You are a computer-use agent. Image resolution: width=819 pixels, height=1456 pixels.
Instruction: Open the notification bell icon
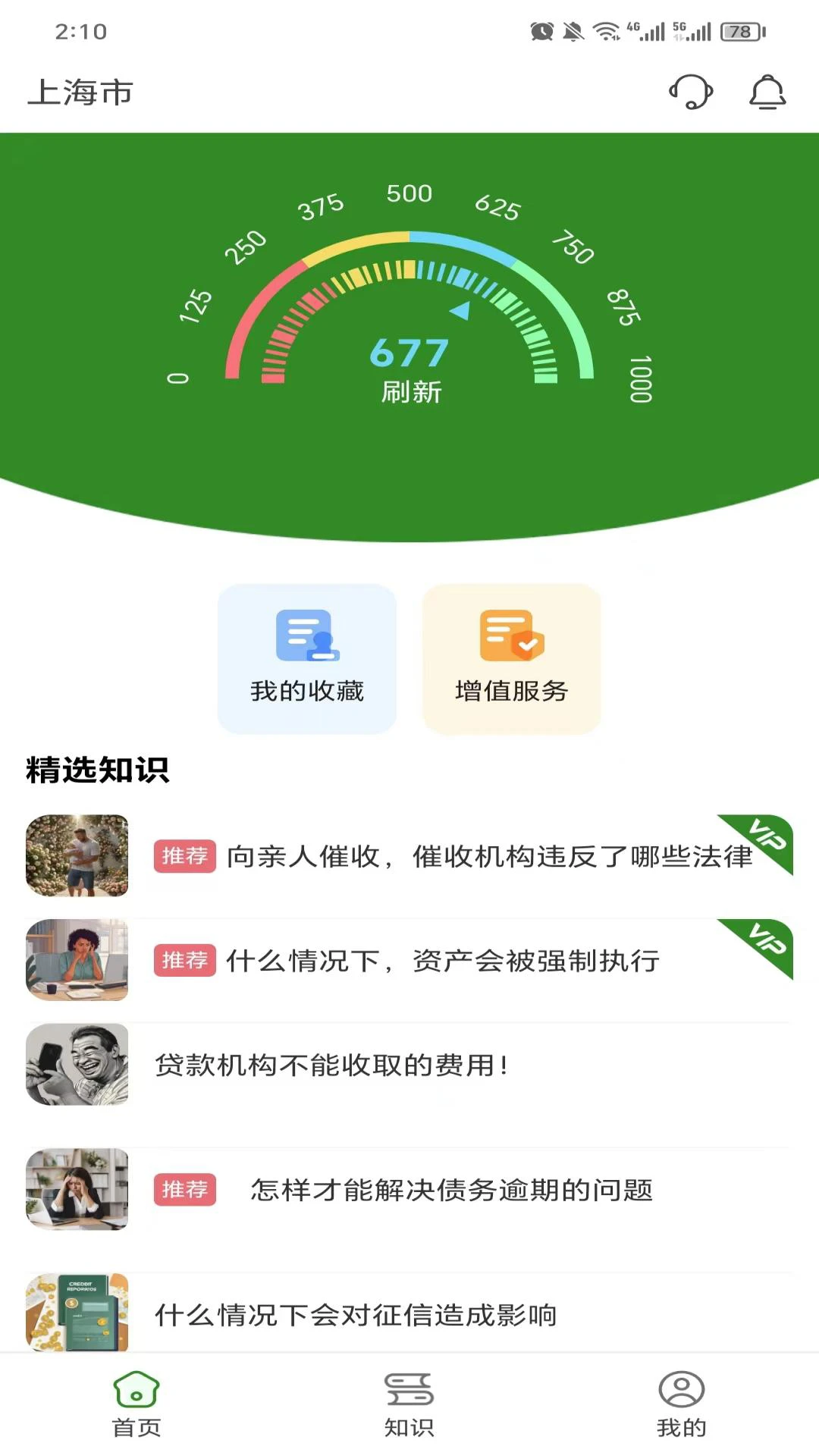(768, 93)
